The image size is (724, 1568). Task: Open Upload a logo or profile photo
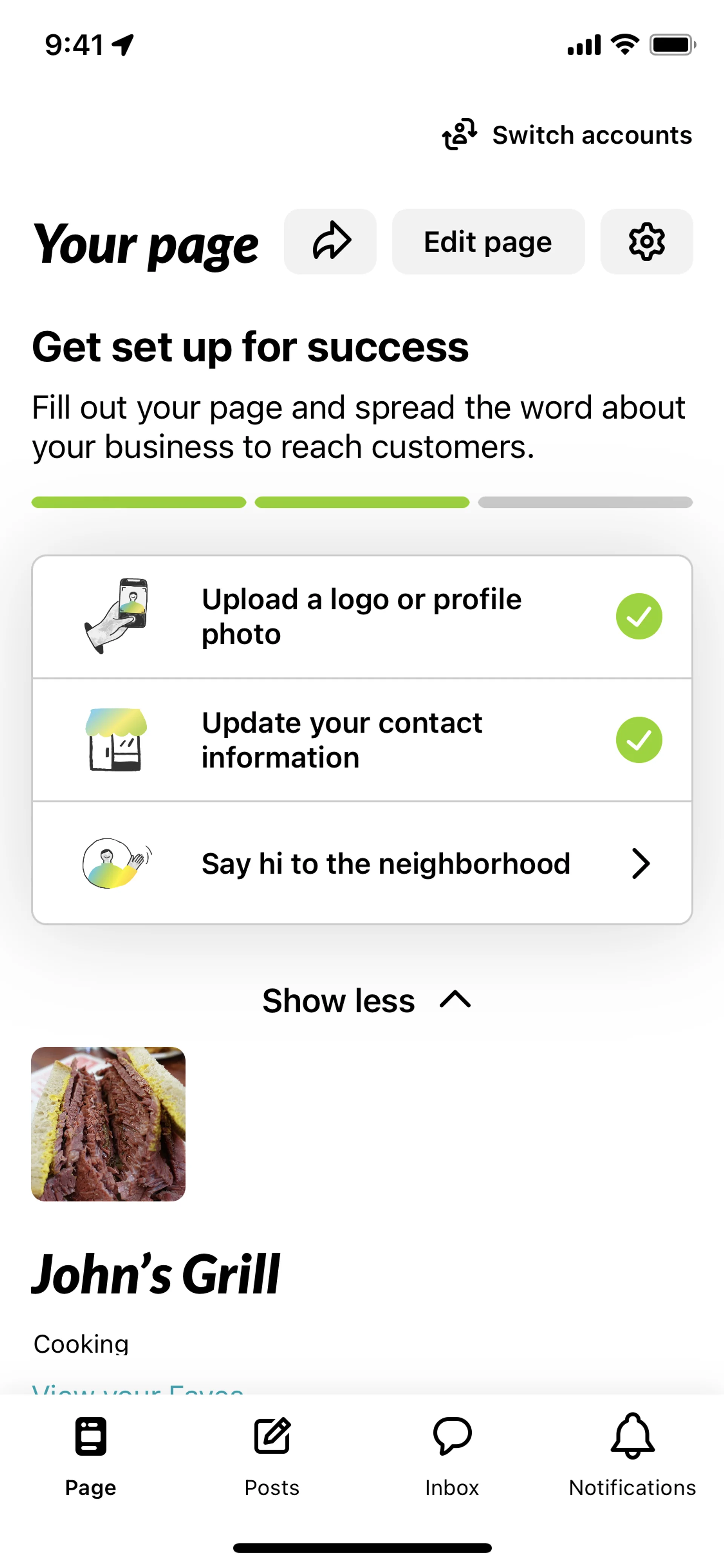(361, 617)
